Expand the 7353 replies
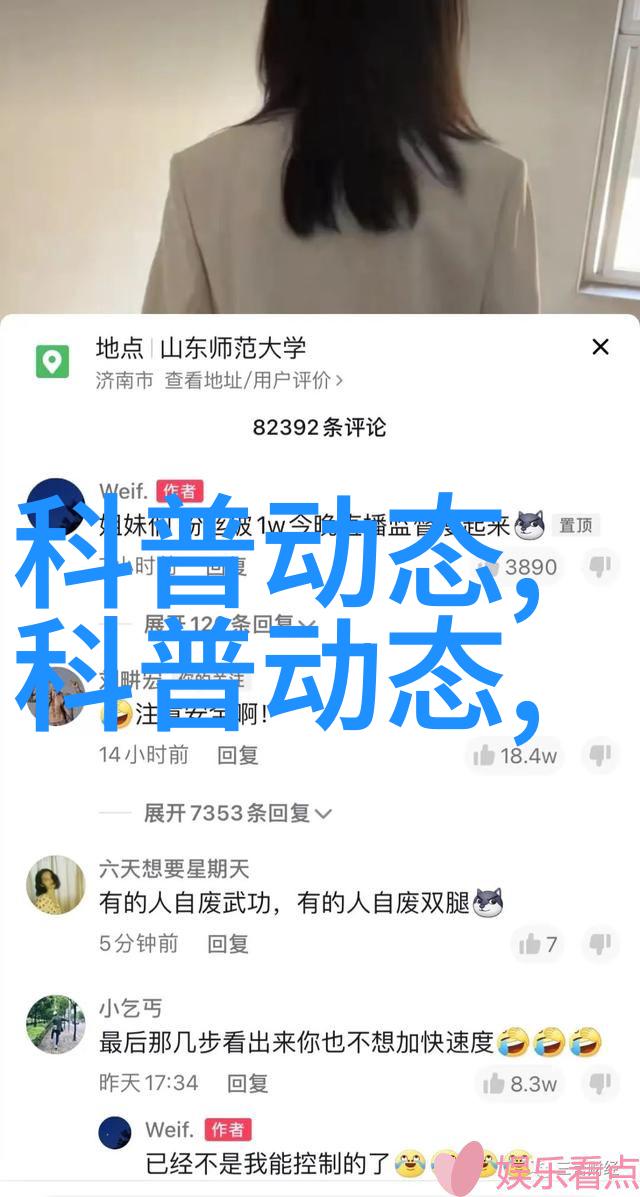 click(237, 813)
